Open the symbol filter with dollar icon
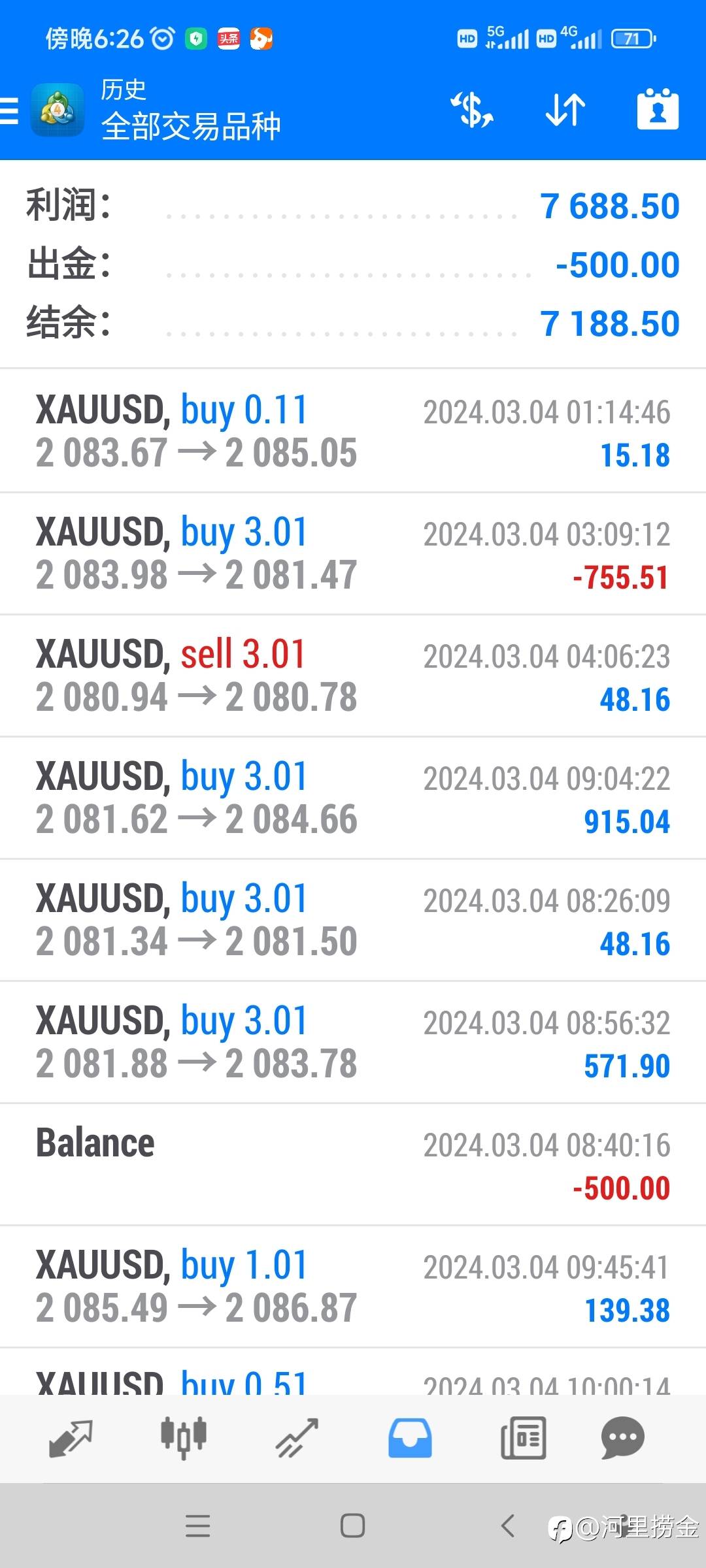The image size is (706, 1568). [x=472, y=110]
